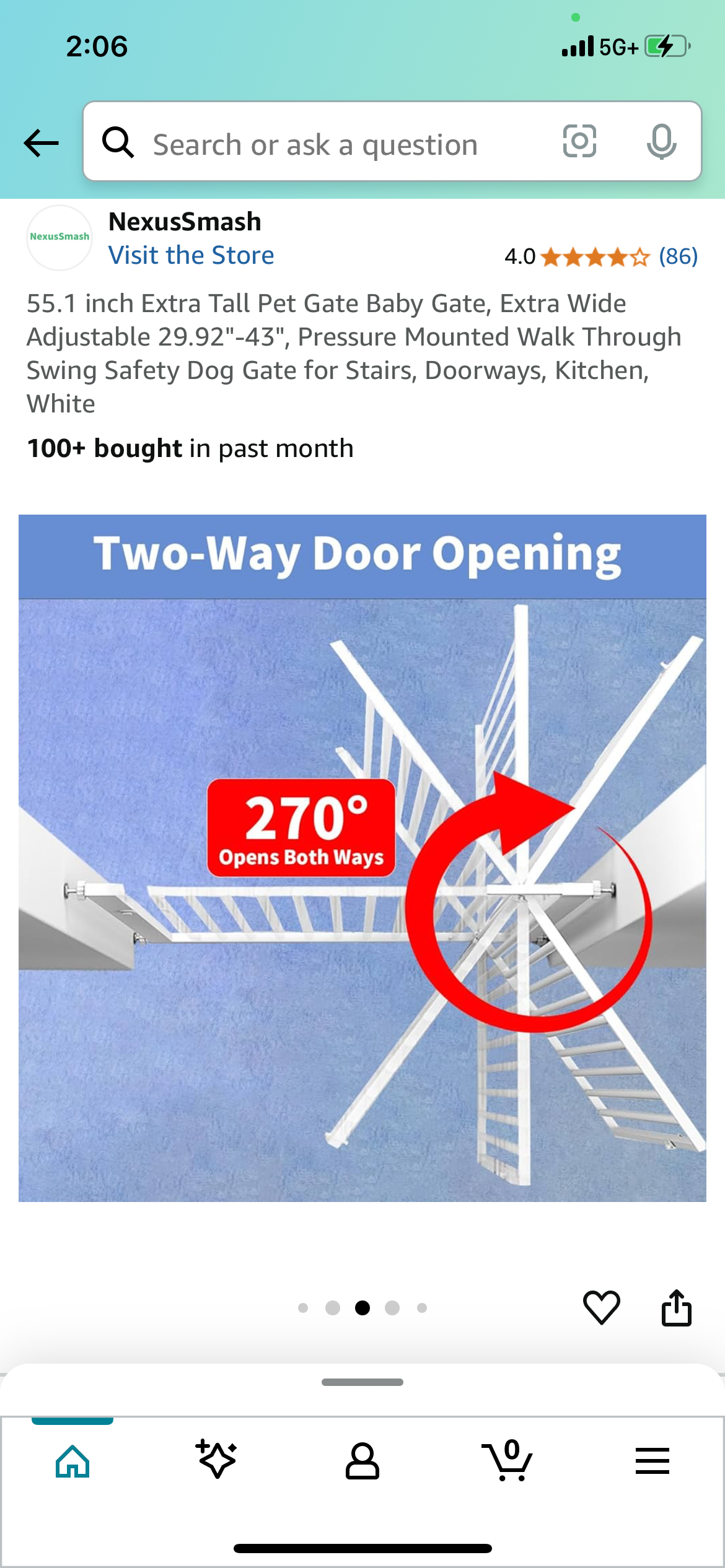Open the AI sparkle assistant tab
The image size is (725, 1568).
point(217,1460)
